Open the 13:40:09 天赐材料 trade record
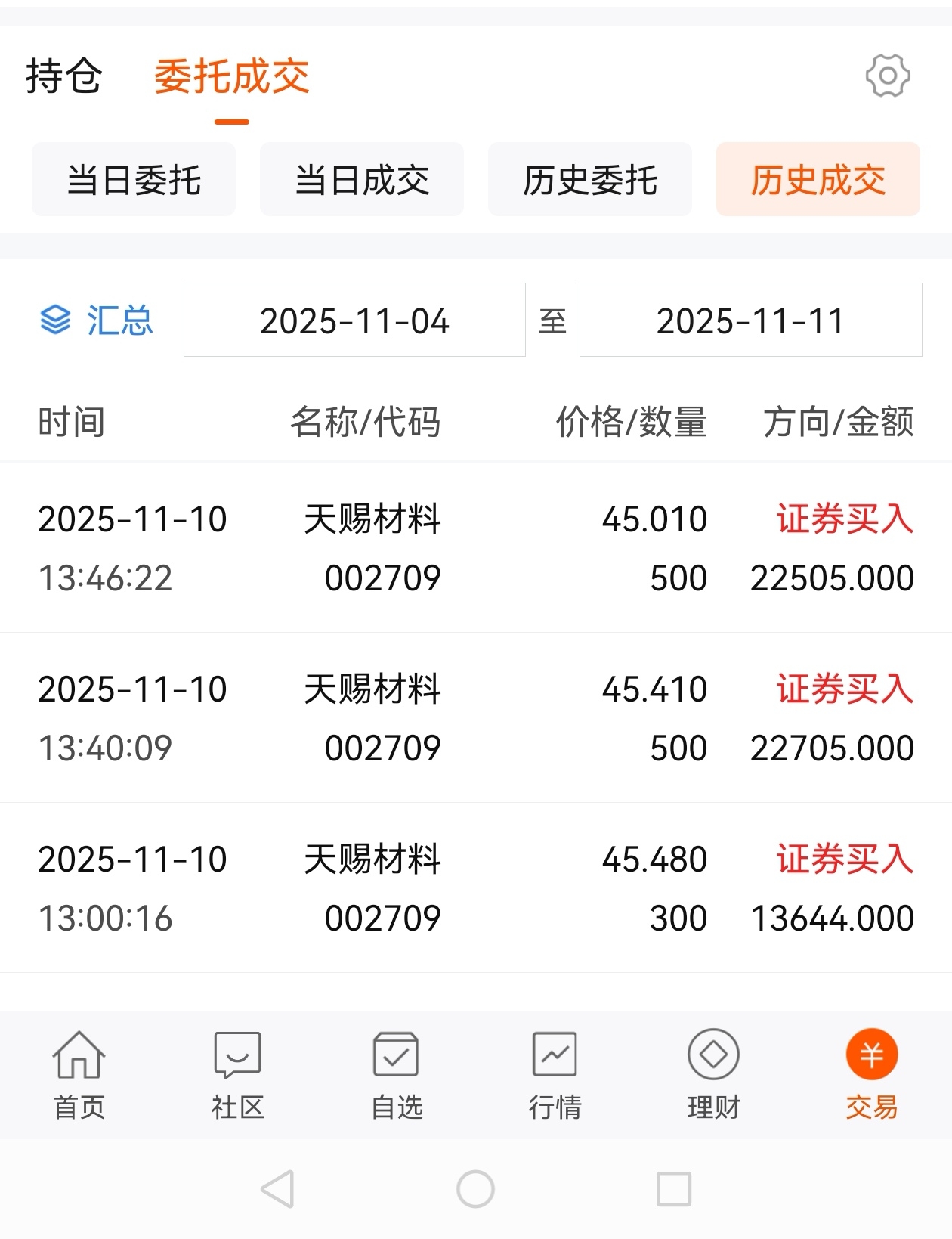 (x=476, y=718)
